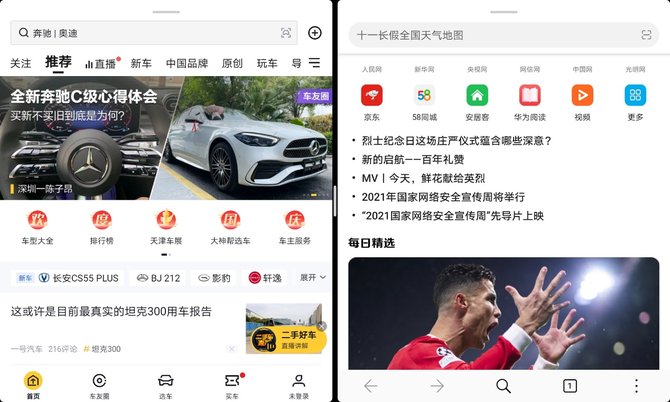Open the browser tabs switcher
The width and height of the screenshot is (670, 402).
[569, 386]
